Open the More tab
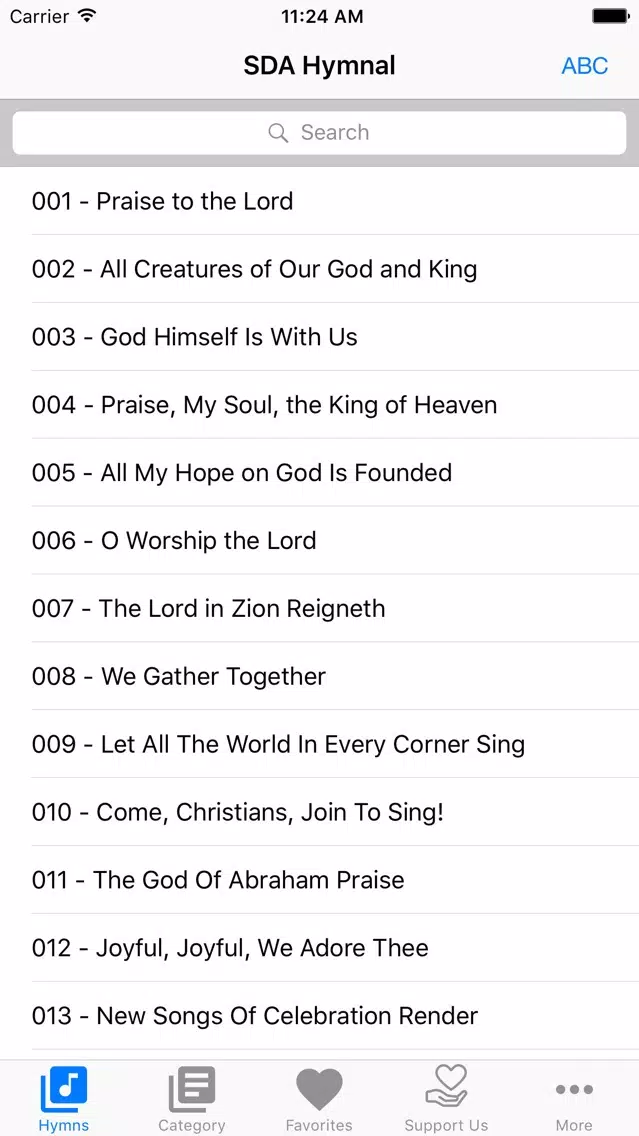This screenshot has height=1136, width=639. pos(574,1098)
